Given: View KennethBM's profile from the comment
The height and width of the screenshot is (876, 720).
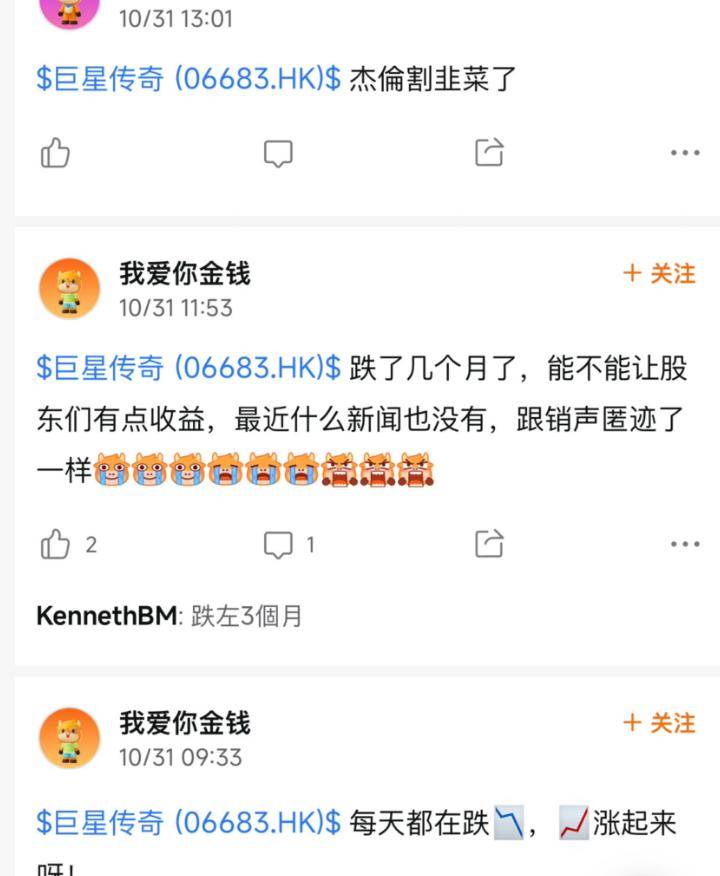Looking at the screenshot, I should click(106, 616).
